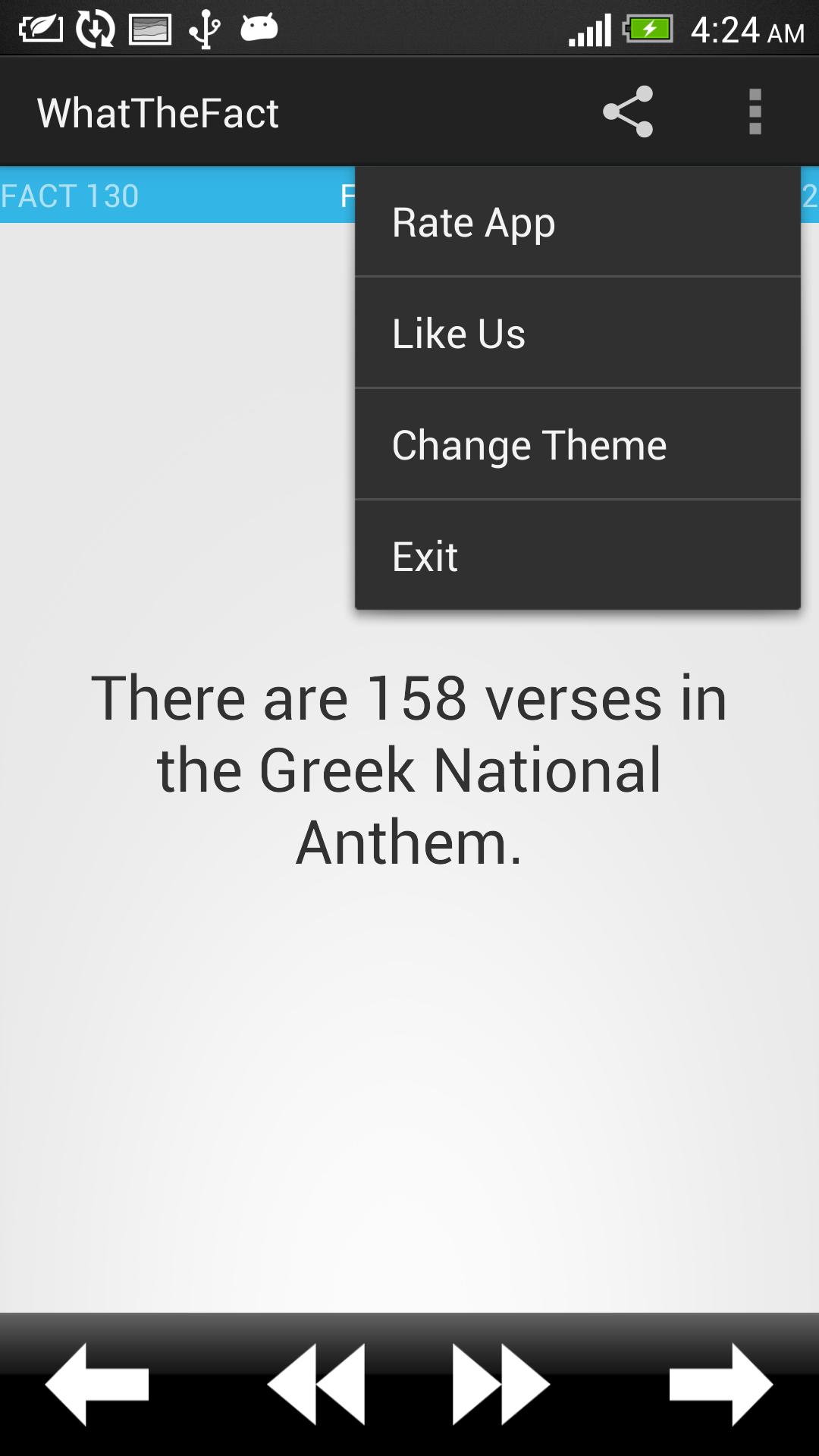Go to next fact with right arrow

point(720,1384)
